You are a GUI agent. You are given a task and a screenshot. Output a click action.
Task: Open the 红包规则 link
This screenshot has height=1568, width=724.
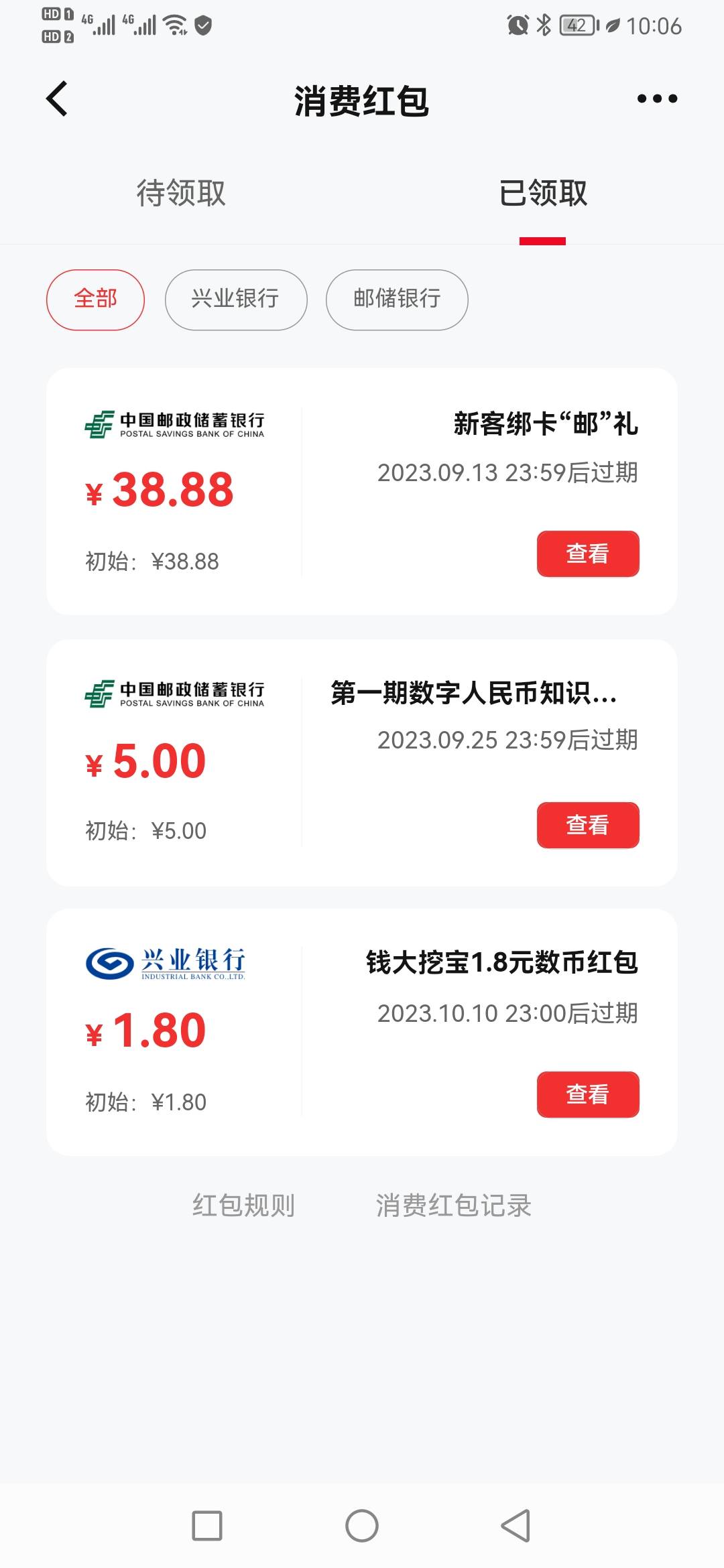coord(243,1205)
